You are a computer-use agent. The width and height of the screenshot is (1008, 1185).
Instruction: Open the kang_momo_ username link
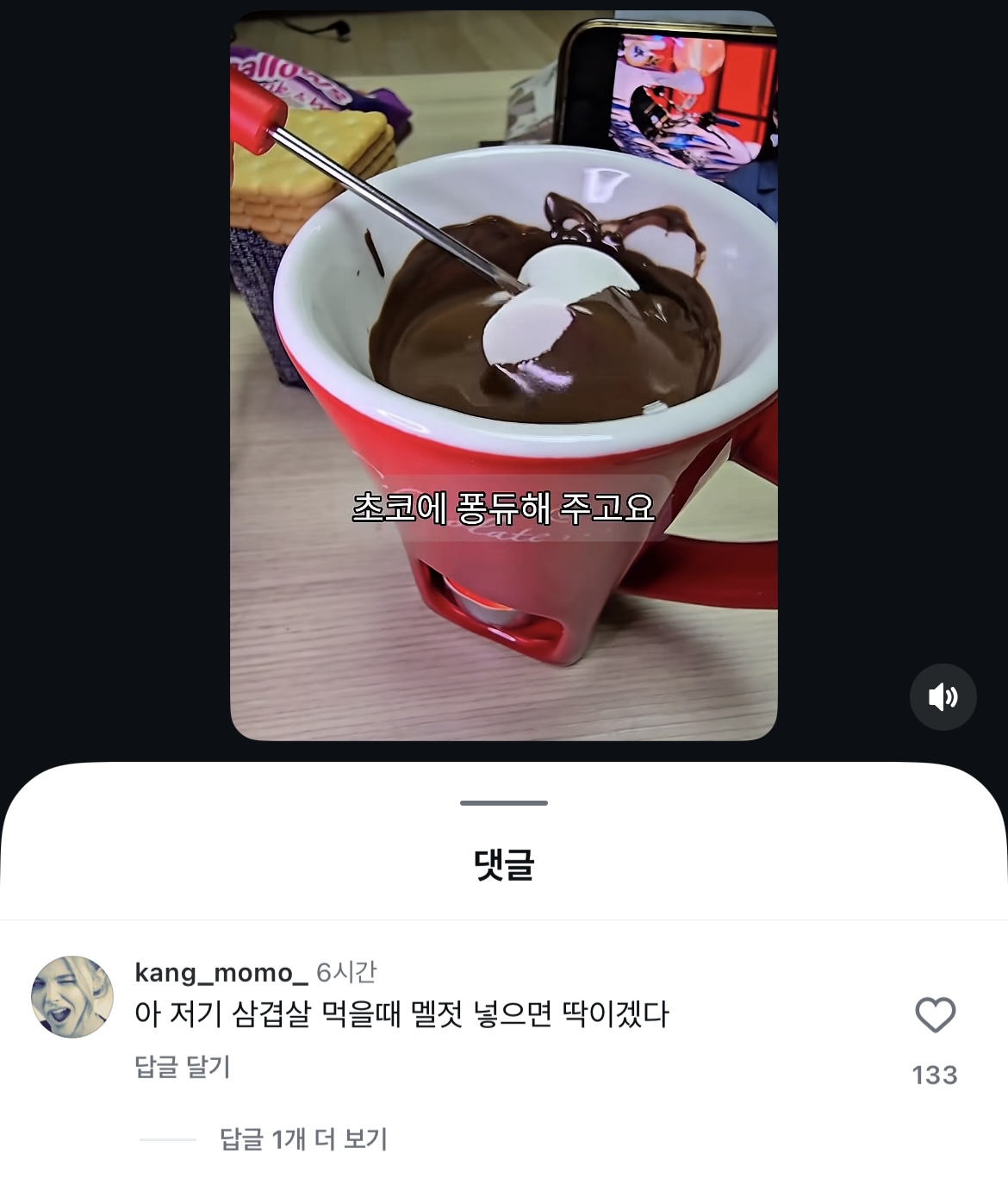tap(221, 972)
